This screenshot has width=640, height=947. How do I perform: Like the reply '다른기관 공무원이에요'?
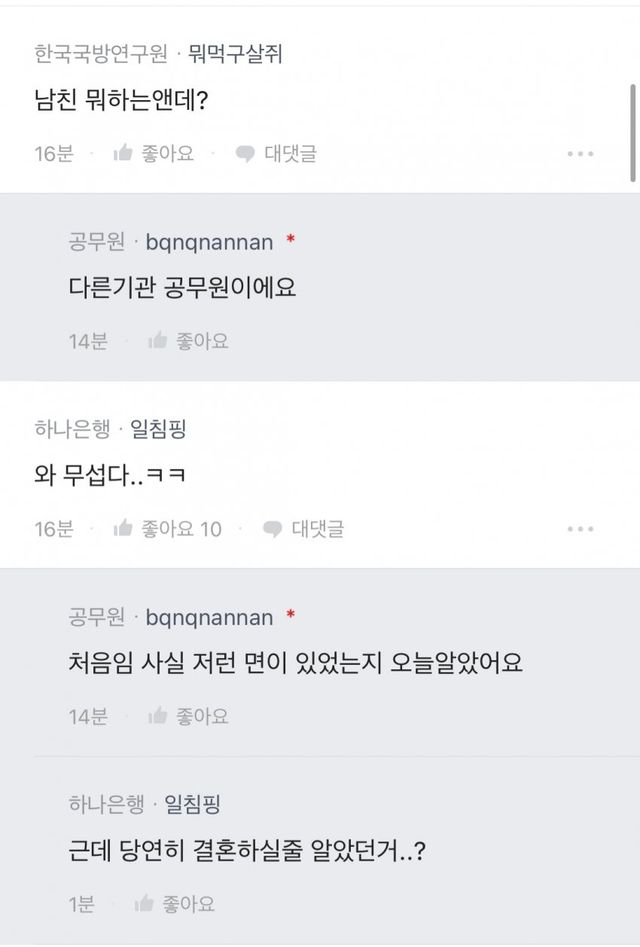pyautogui.click(x=188, y=341)
